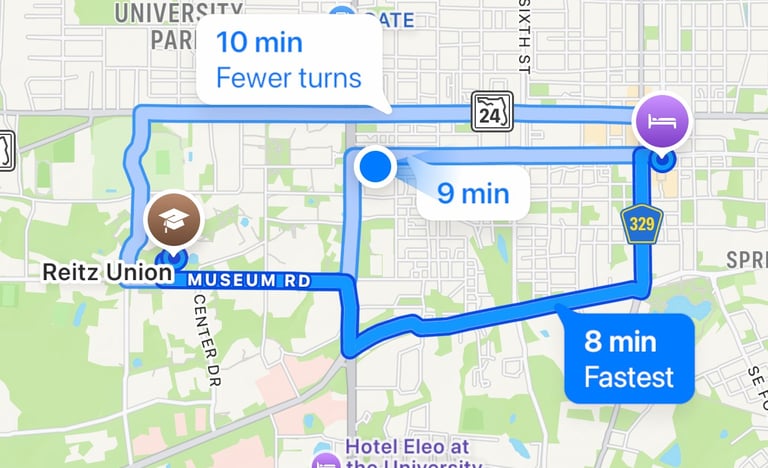768x468 pixels.
Task: Open Hotel Eleo at the University
Action: (413, 453)
